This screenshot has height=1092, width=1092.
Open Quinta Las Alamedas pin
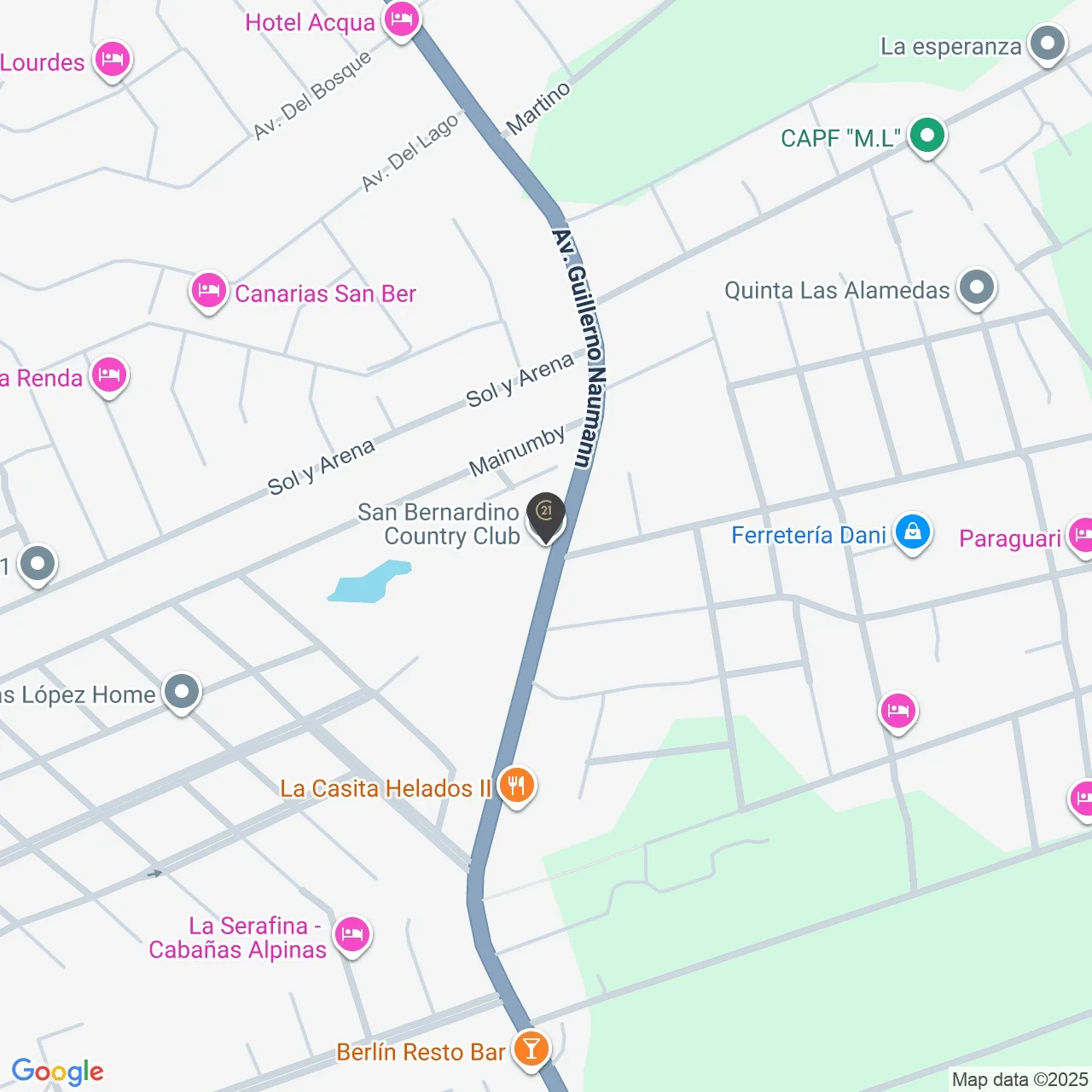click(x=976, y=288)
